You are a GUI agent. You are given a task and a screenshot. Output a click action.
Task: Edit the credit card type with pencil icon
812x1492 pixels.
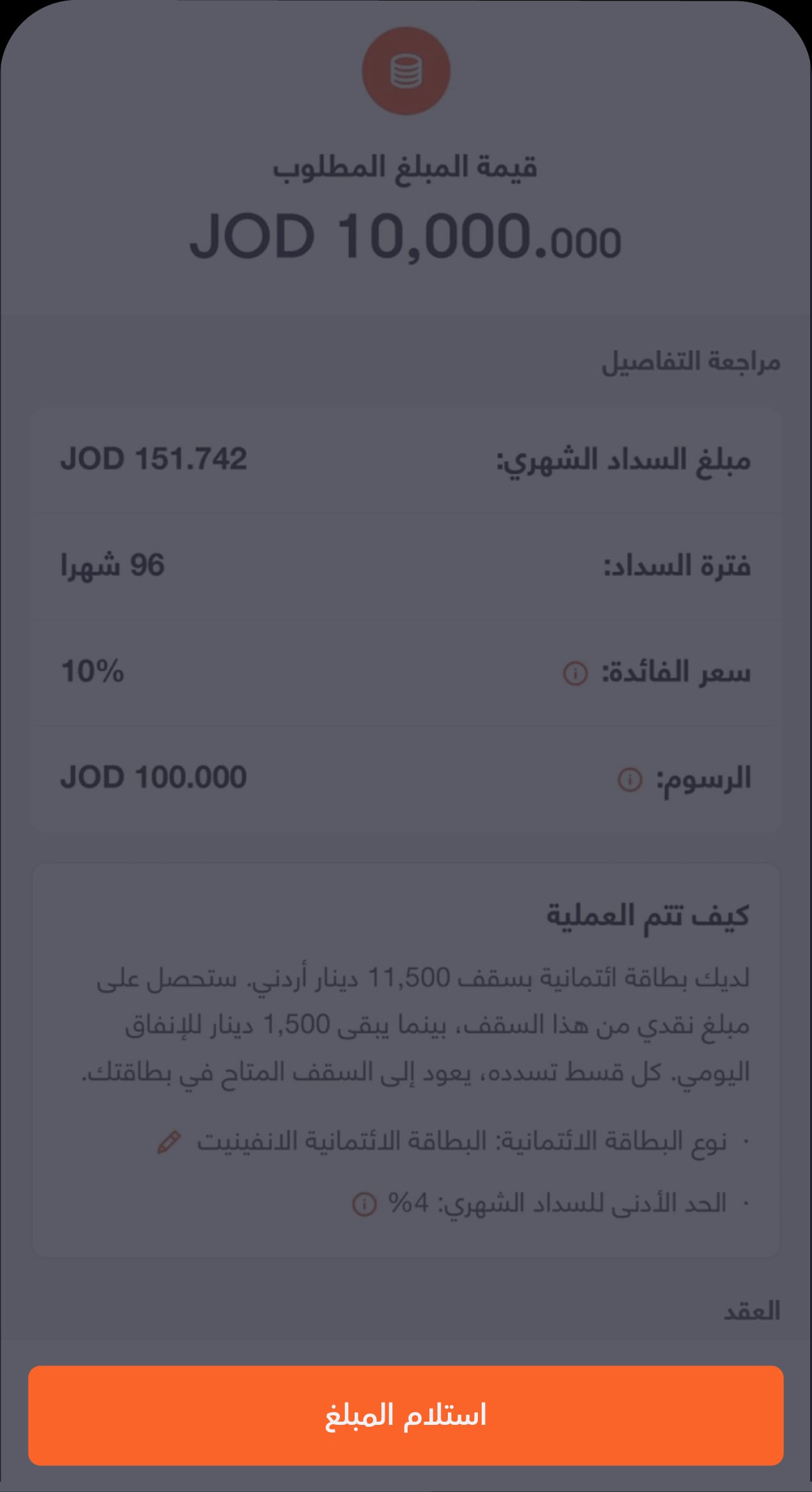pos(169,1142)
